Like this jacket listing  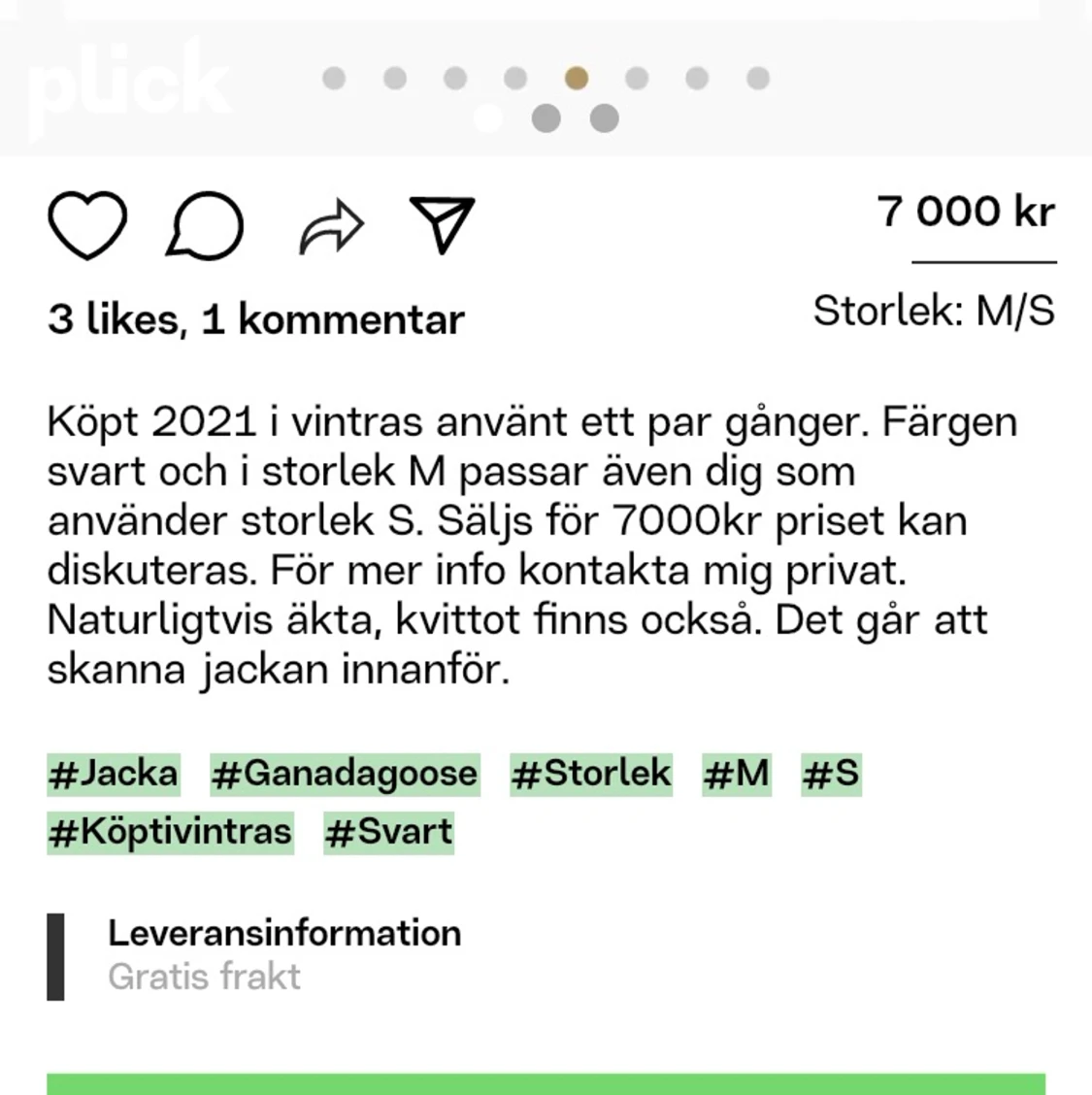pos(87,225)
